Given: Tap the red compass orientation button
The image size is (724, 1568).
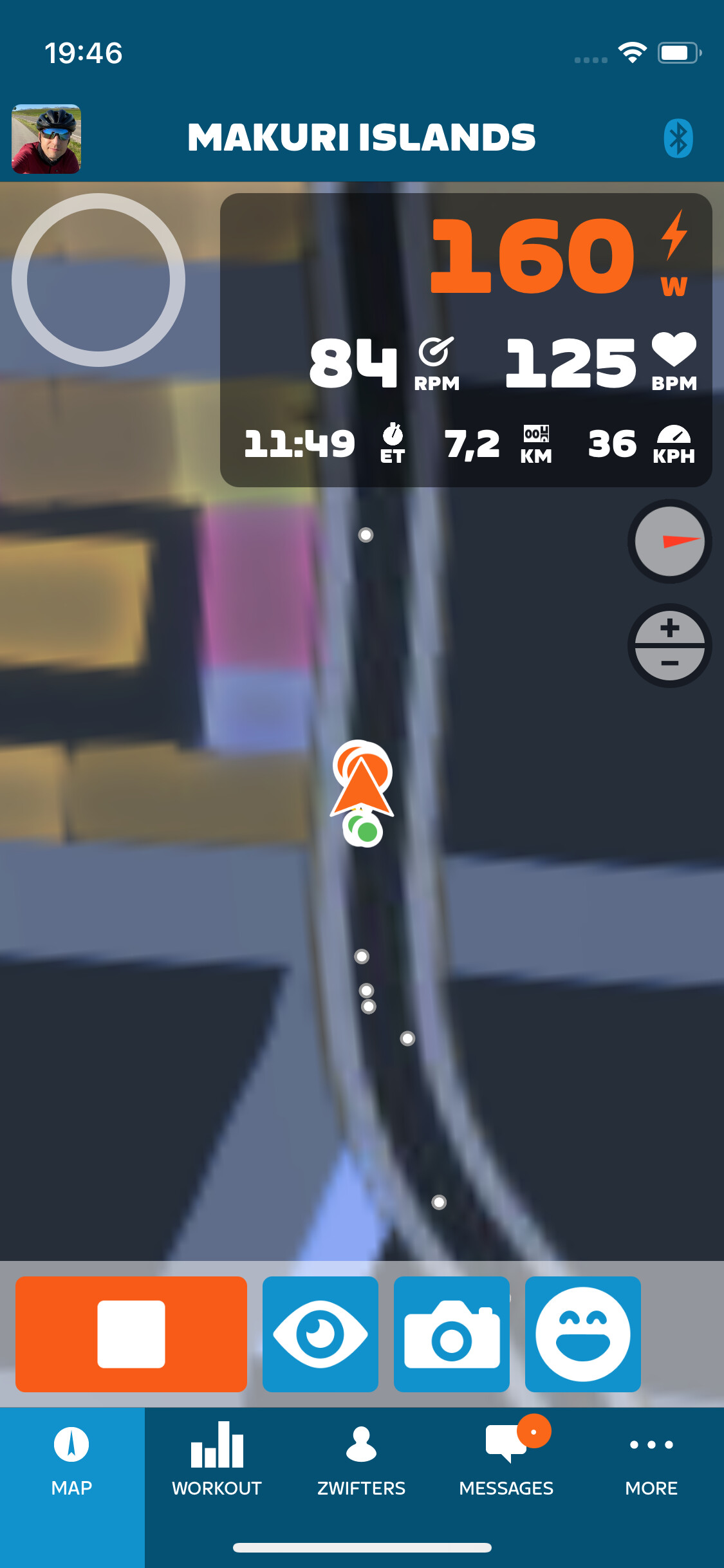Looking at the screenshot, I should pos(669,541).
